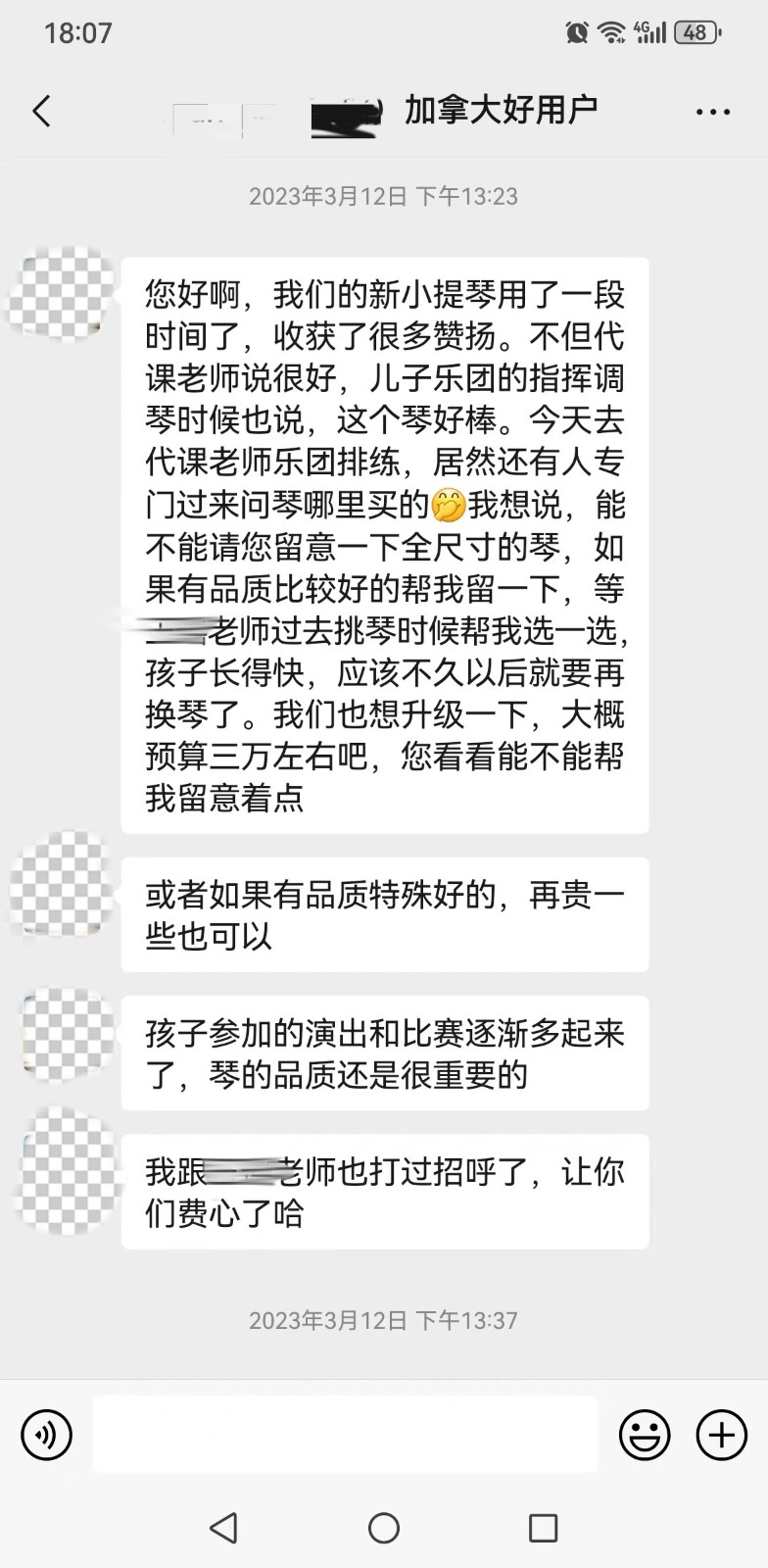Tap the message text field
The width and height of the screenshot is (768, 1568).
[x=345, y=1435]
